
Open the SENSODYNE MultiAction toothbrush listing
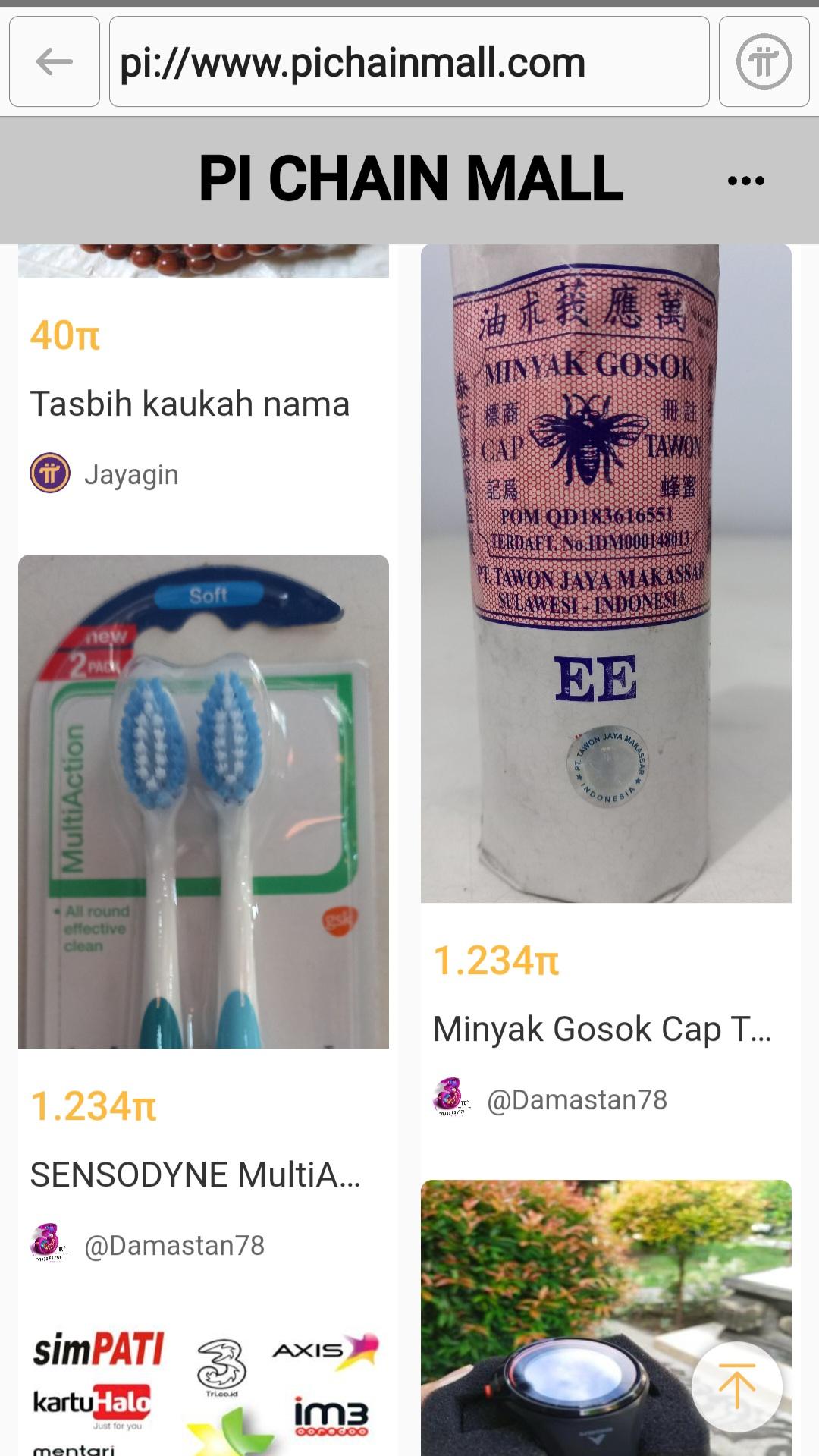coord(203,801)
